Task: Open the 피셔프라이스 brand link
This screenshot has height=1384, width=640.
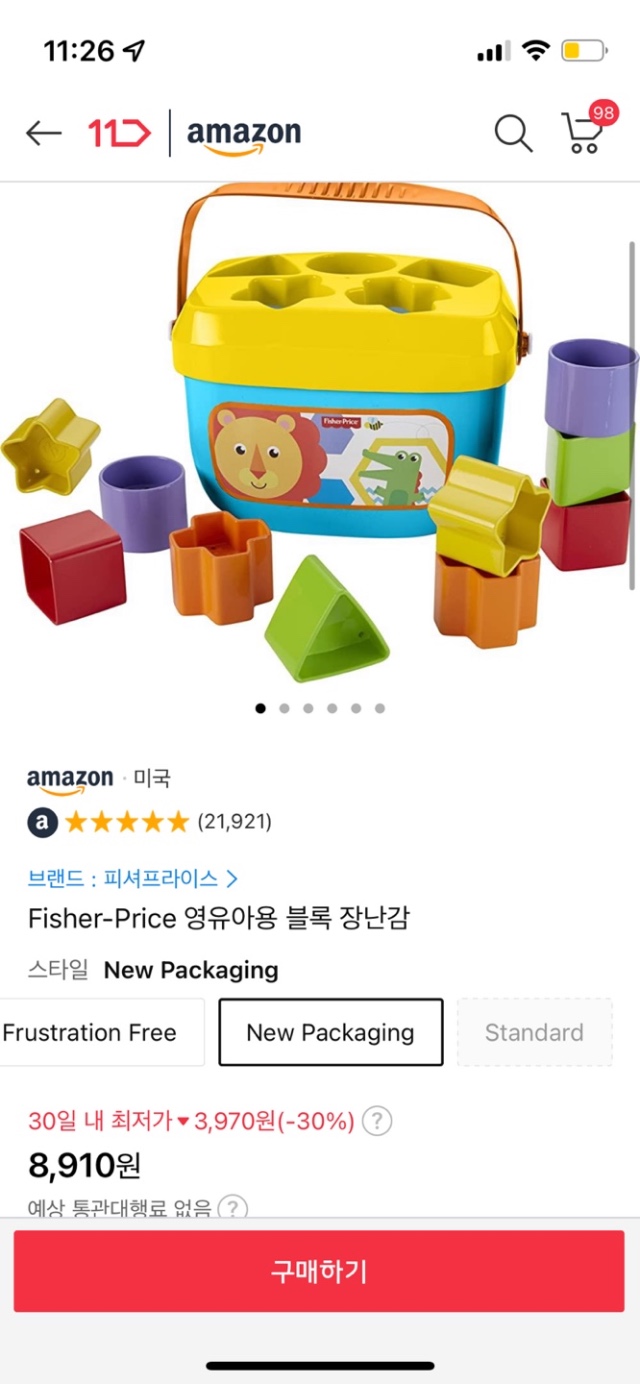Action: coord(133,879)
